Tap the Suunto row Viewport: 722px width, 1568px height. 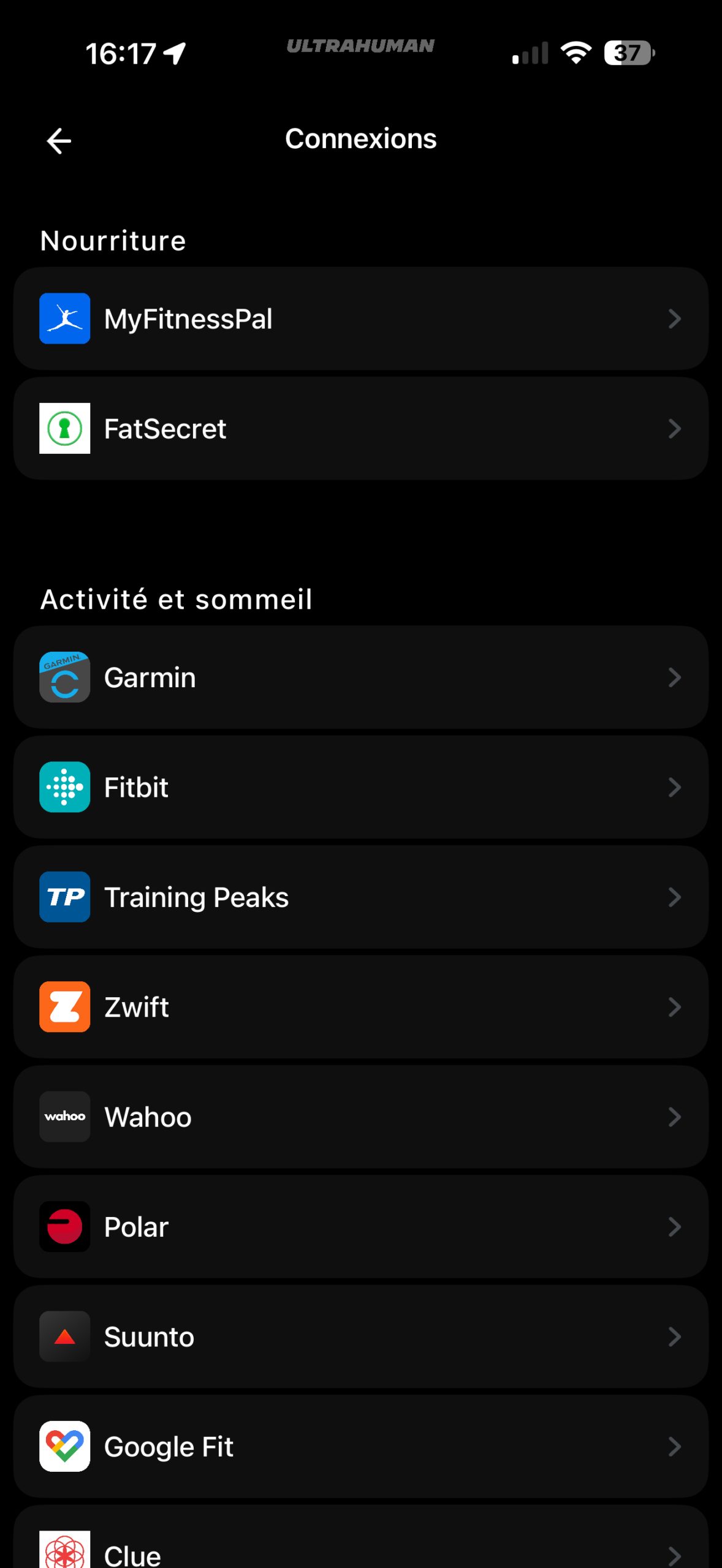(x=360, y=1336)
